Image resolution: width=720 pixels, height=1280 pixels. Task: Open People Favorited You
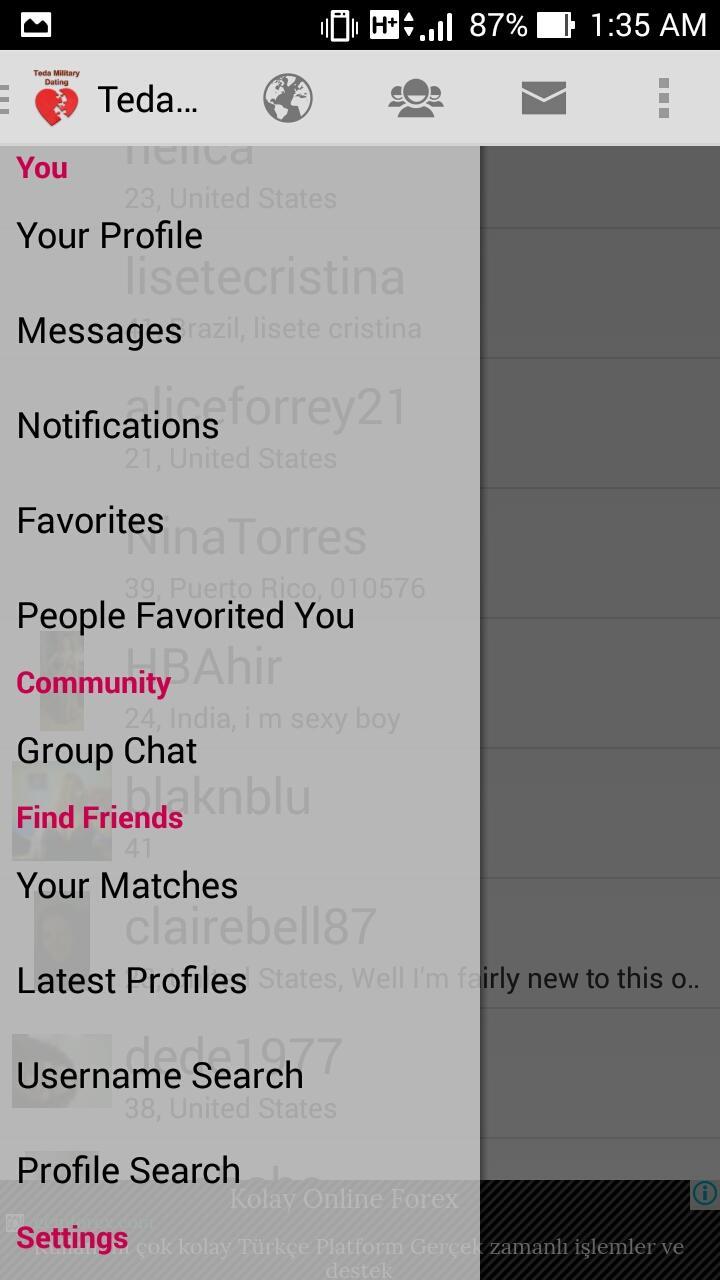point(184,615)
